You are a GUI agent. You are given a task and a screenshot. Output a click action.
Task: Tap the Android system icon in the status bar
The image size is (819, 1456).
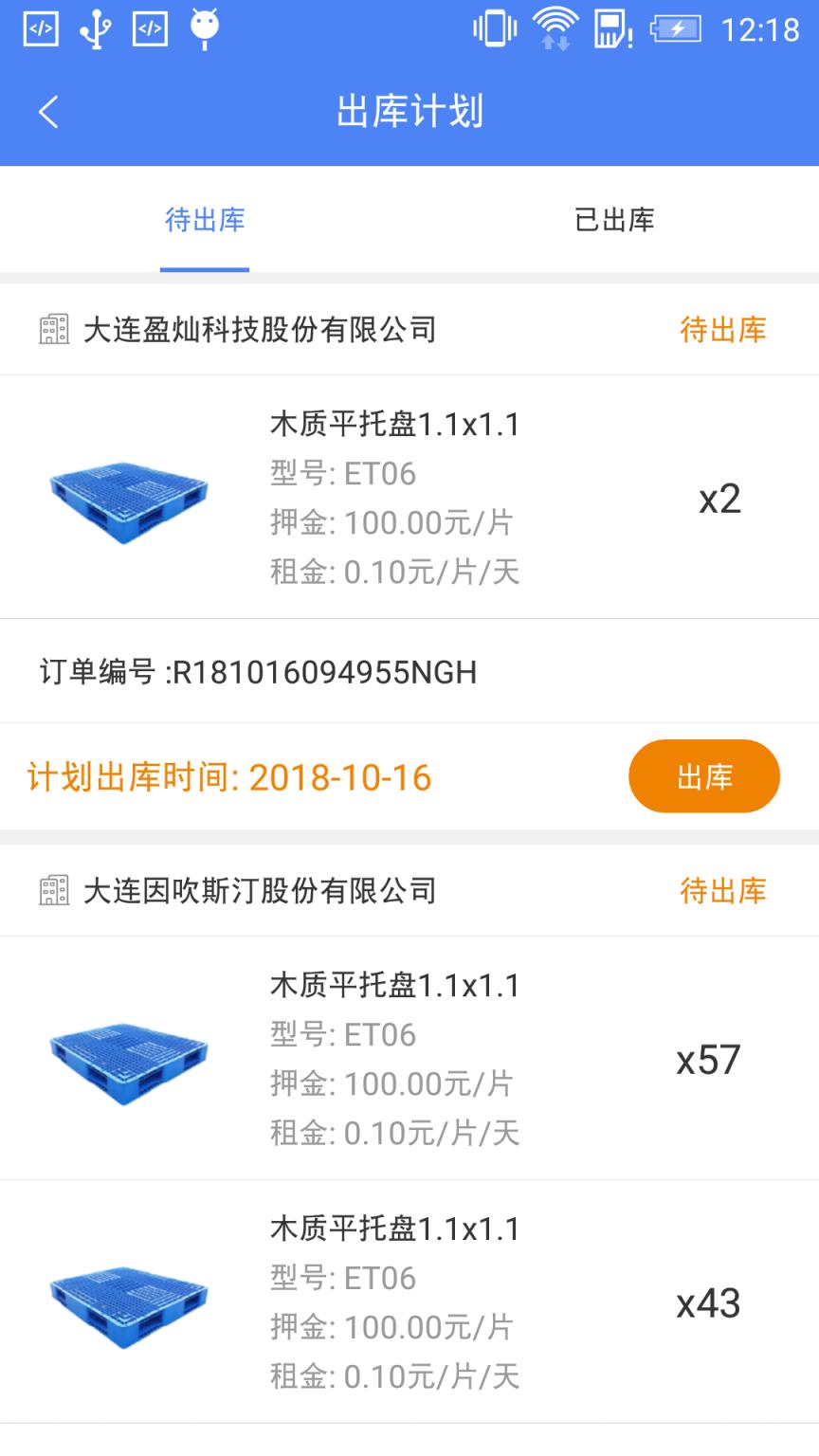pyautogui.click(x=204, y=28)
